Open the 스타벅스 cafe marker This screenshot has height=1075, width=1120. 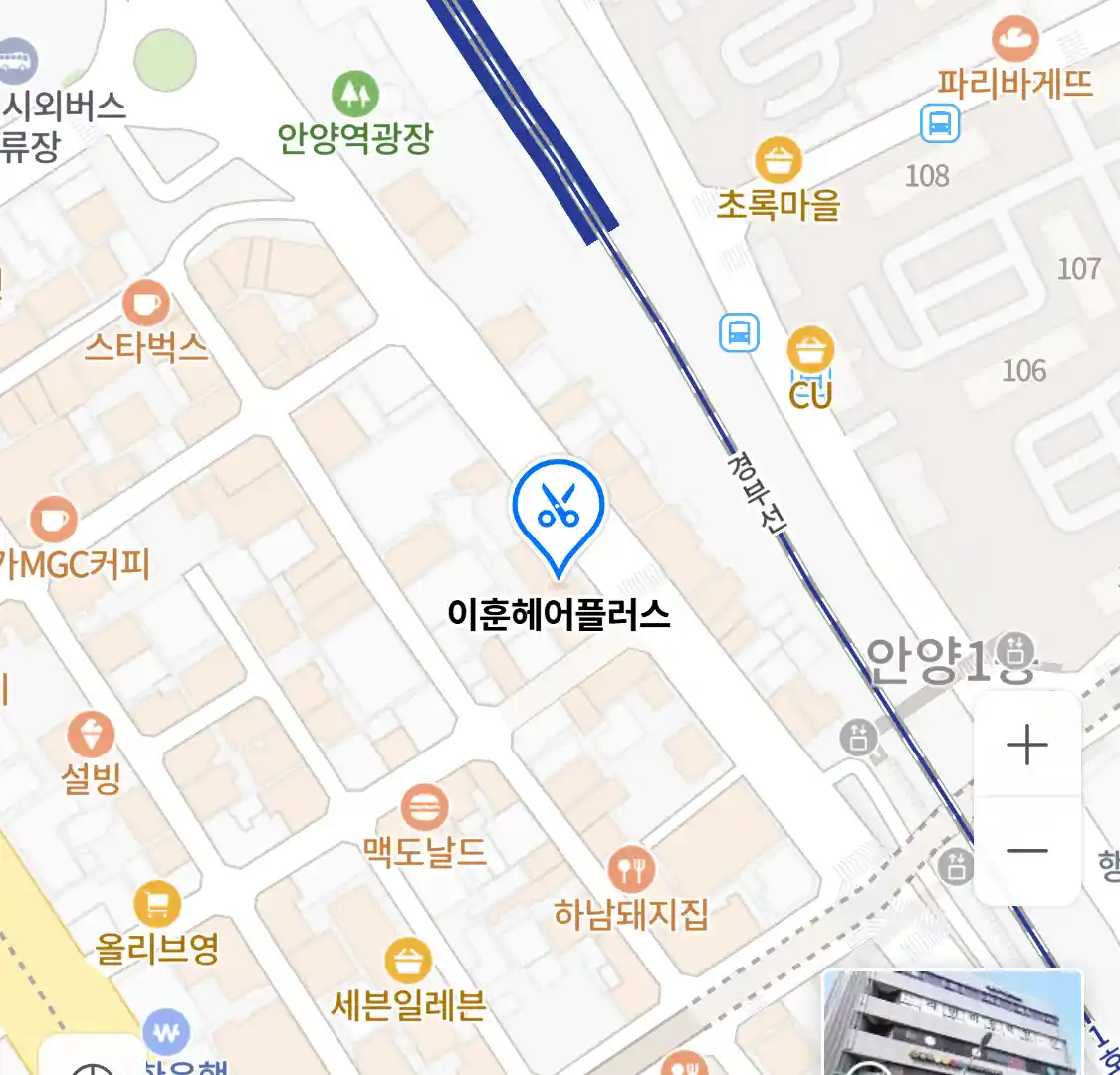click(x=146, y=303)
